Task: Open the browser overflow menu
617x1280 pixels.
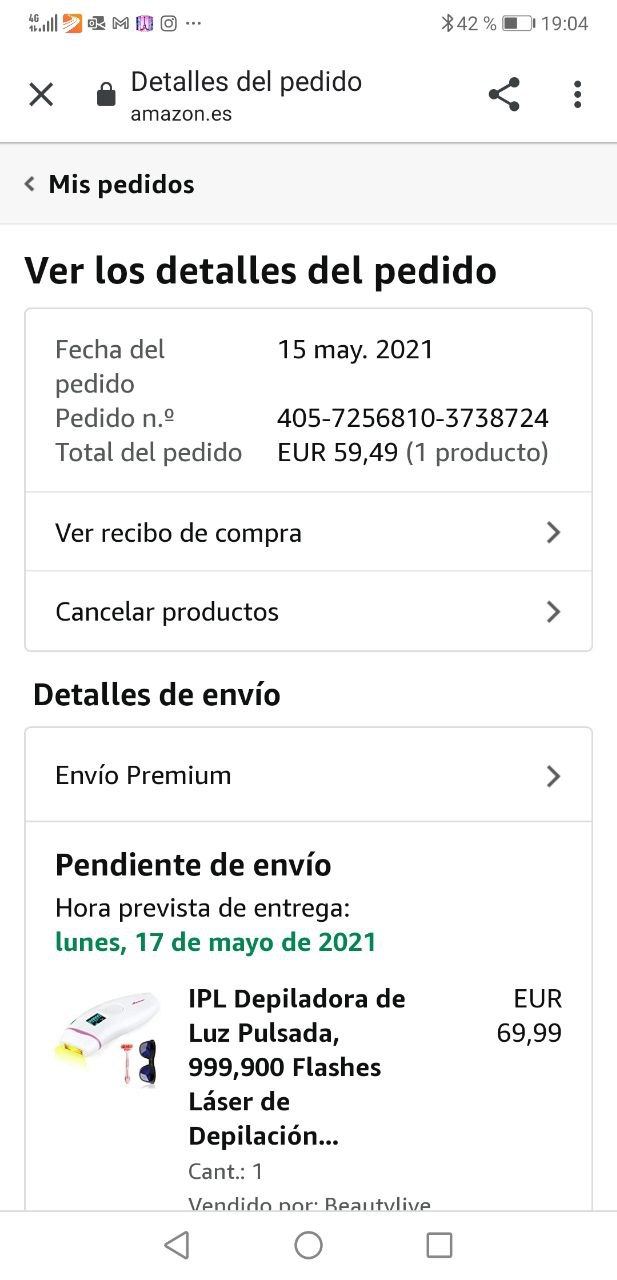Action: pyautogui.click(x=577, y=95)
